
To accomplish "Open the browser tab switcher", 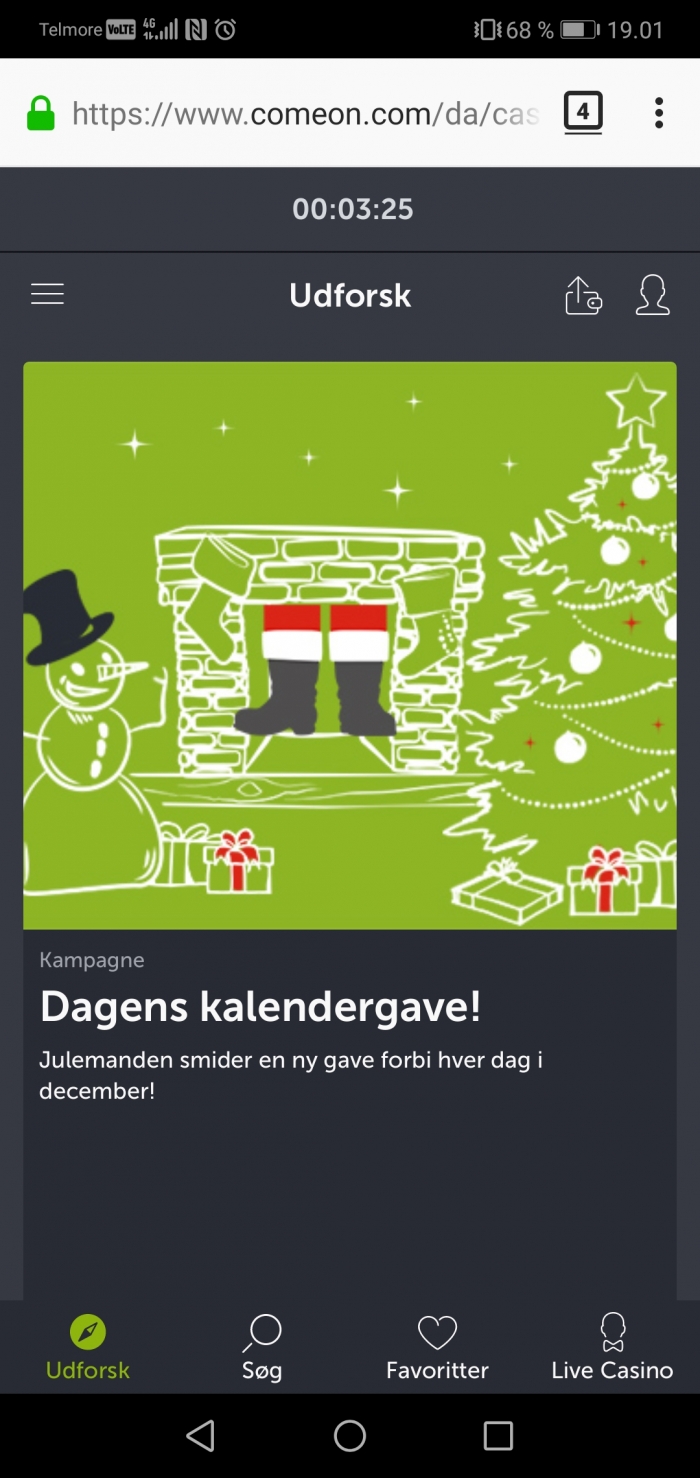I will [x=583, y=113].
